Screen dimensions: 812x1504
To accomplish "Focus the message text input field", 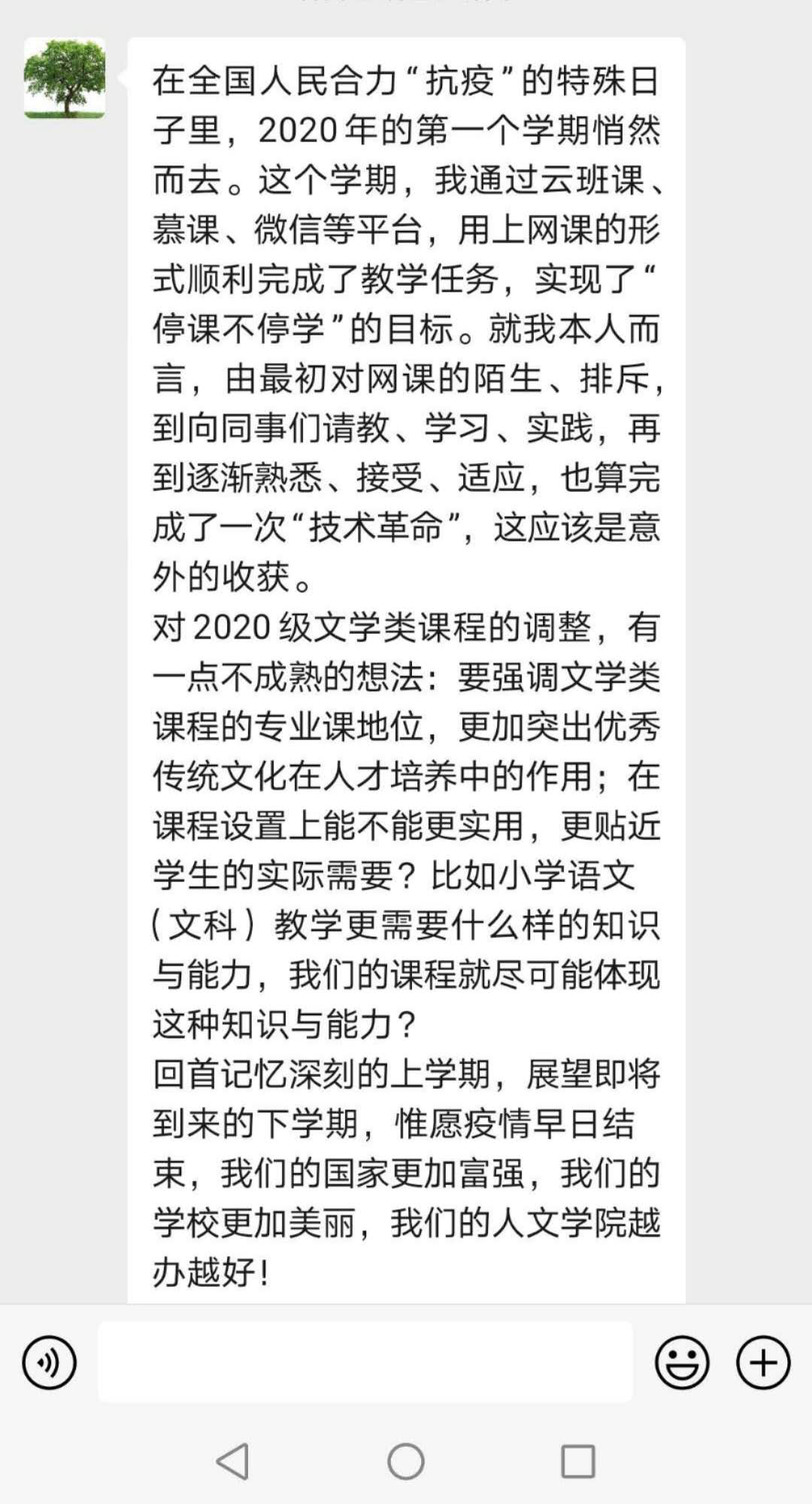I will click(x=365, y=1362).
